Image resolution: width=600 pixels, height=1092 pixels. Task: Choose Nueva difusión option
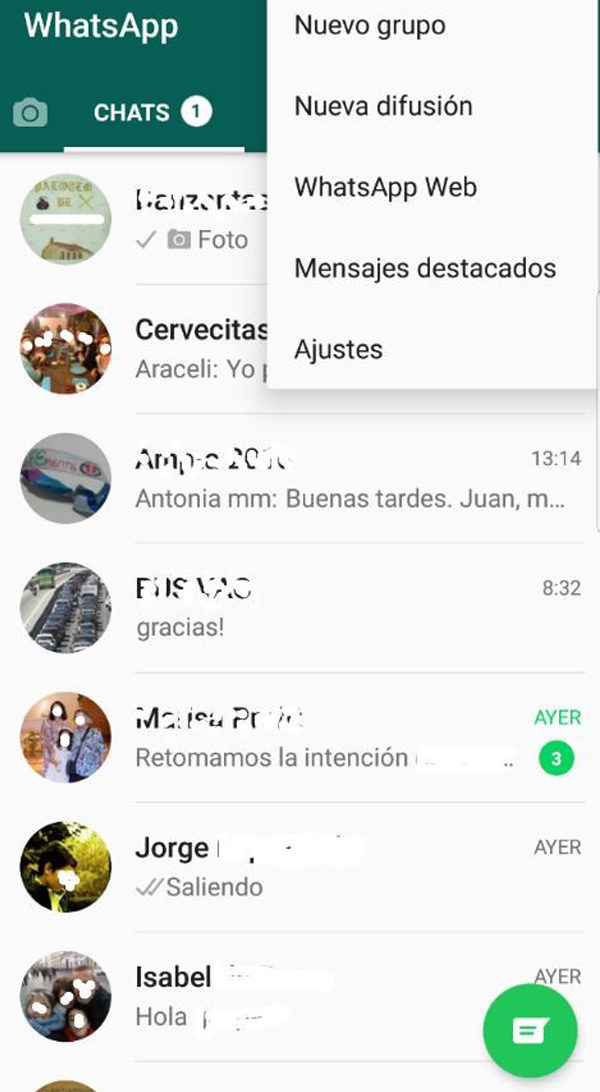pyautogui.click(x=383, y=106)
